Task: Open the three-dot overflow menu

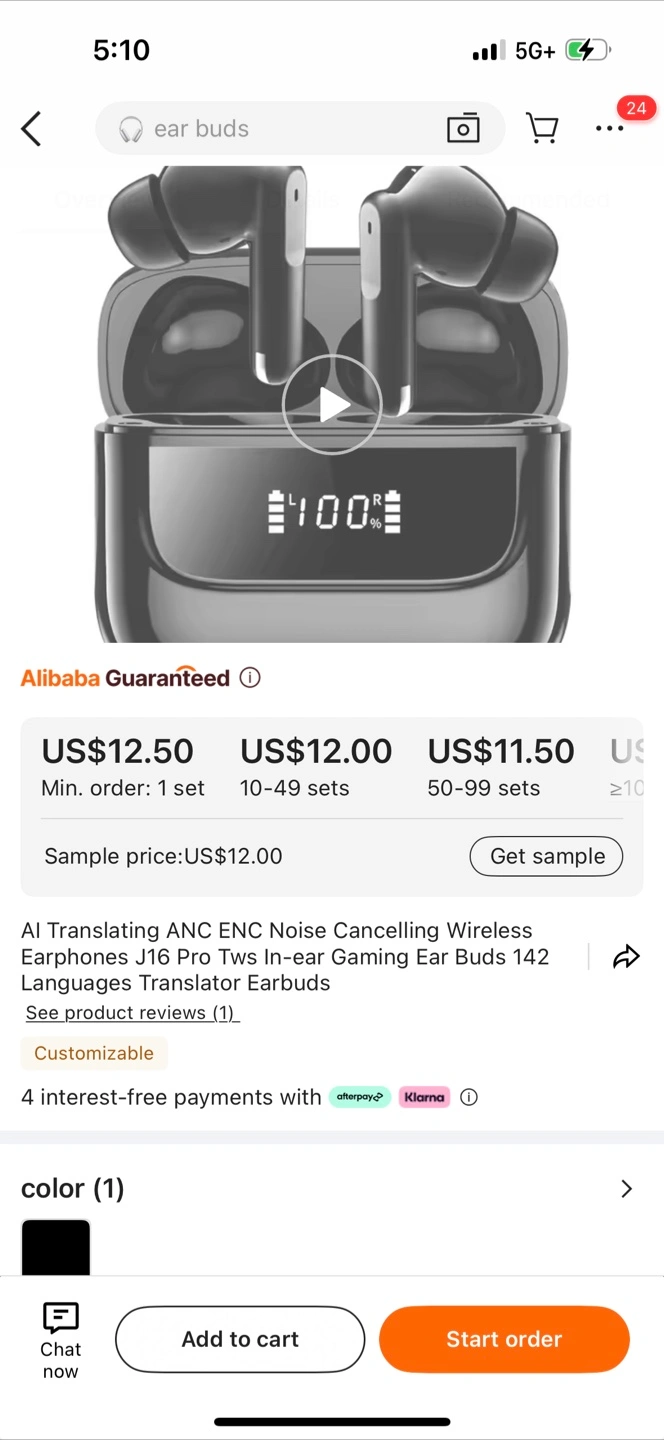Action: click(x=609, y=129)
